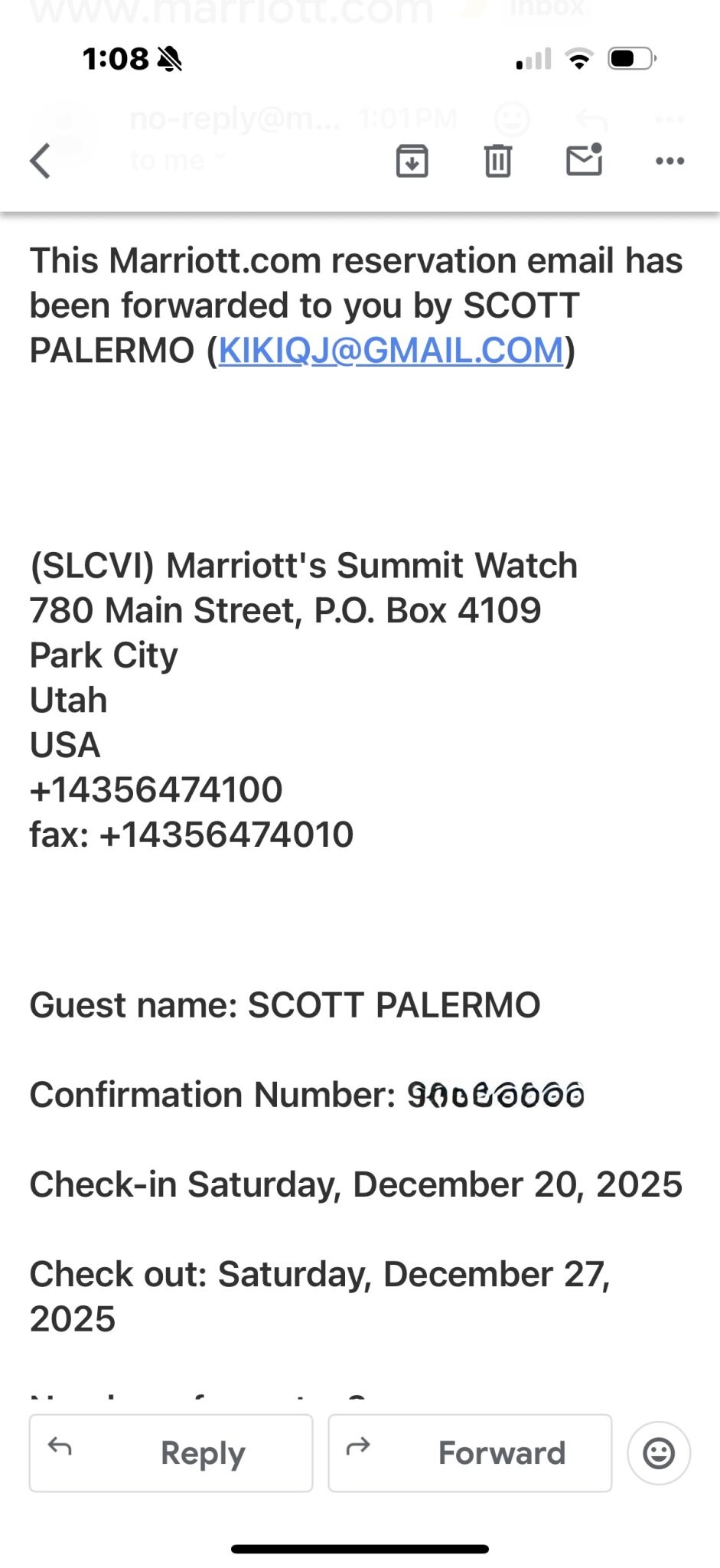Forward this reservation email
This screenshot has height=1568, width=720.
(470, 1452)
